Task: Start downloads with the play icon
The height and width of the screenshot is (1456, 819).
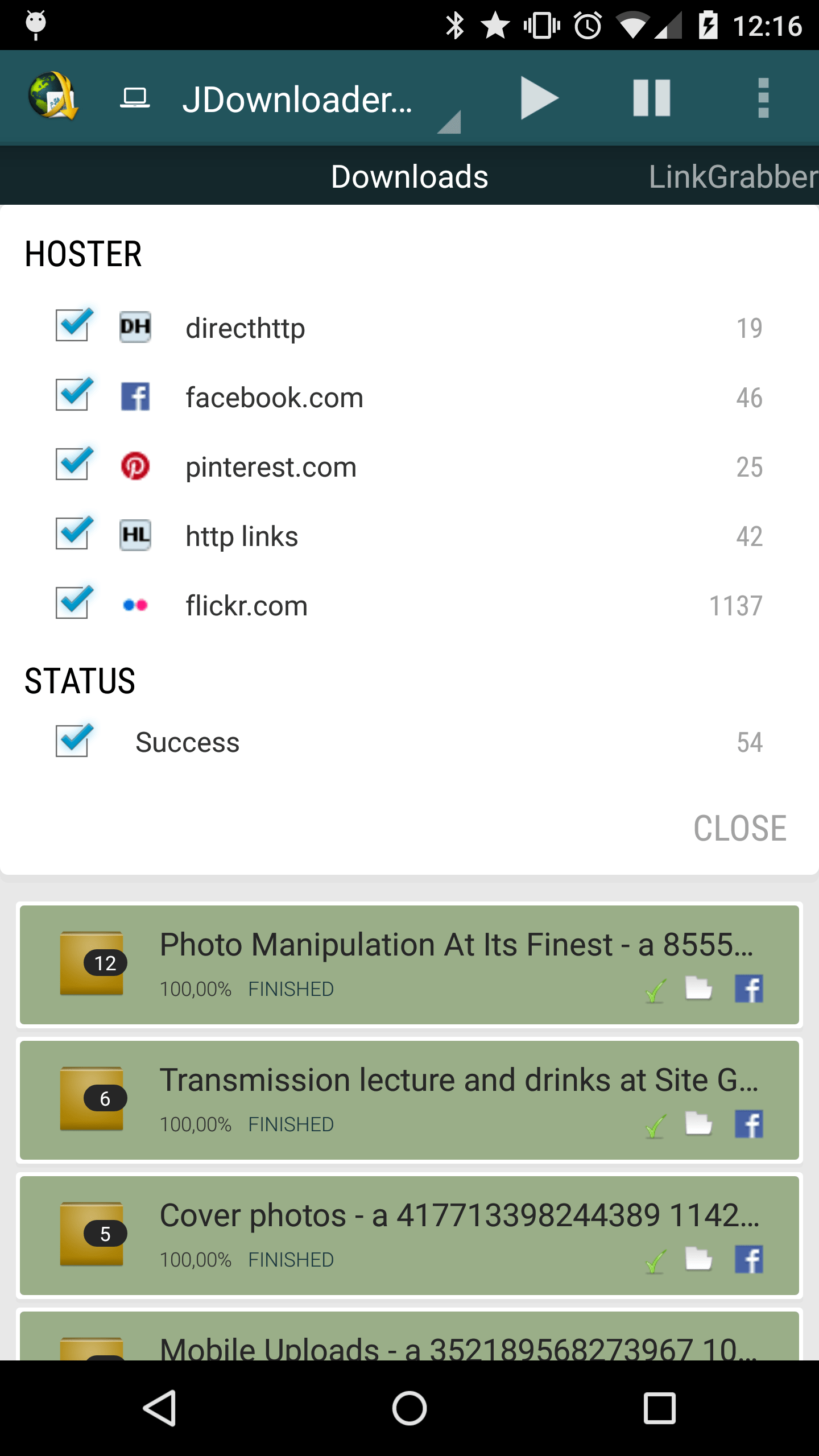Action: [539, 98]
